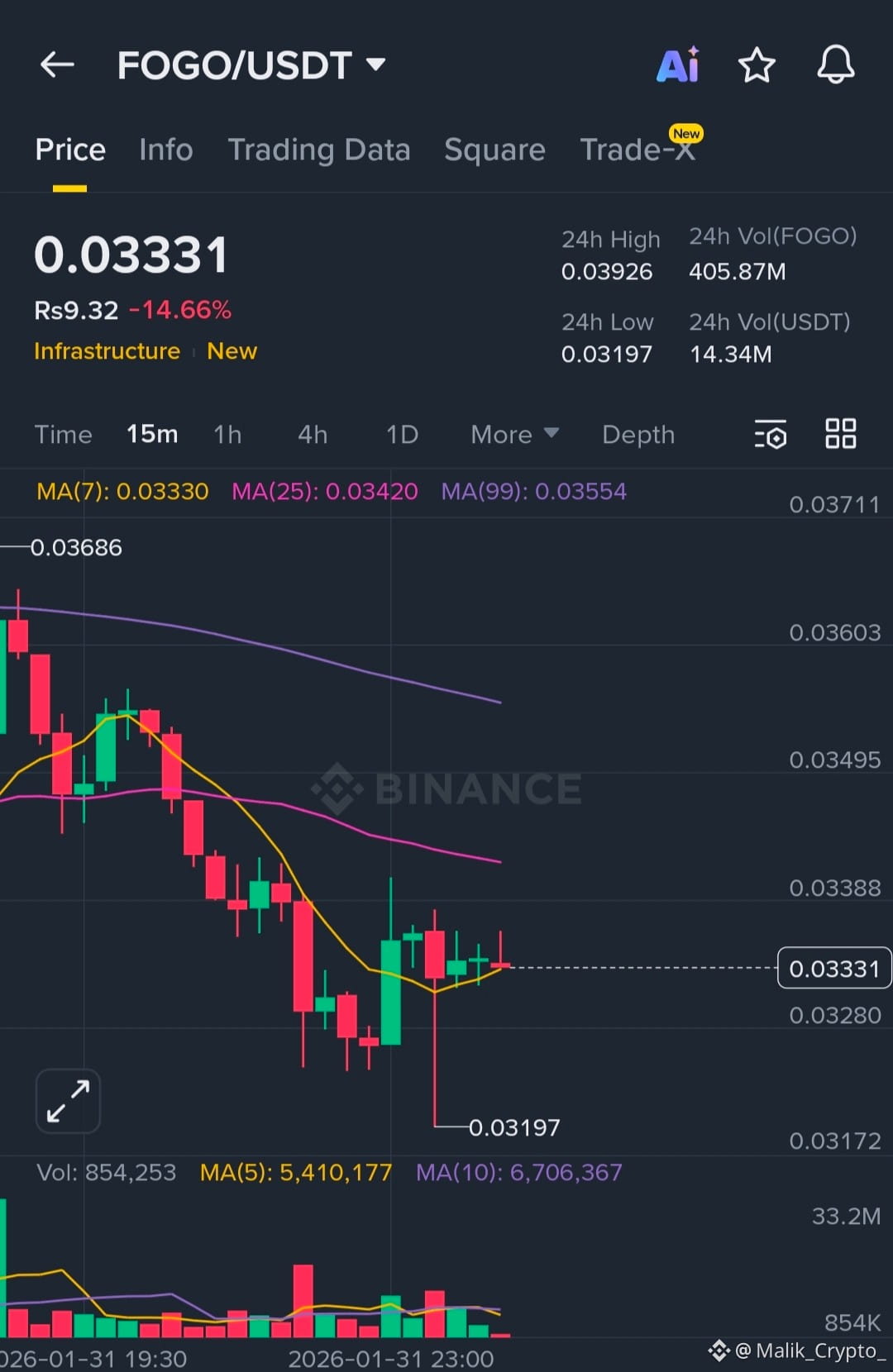
Task: Add FOGO/USDT to favorites star
Action: 756,65
